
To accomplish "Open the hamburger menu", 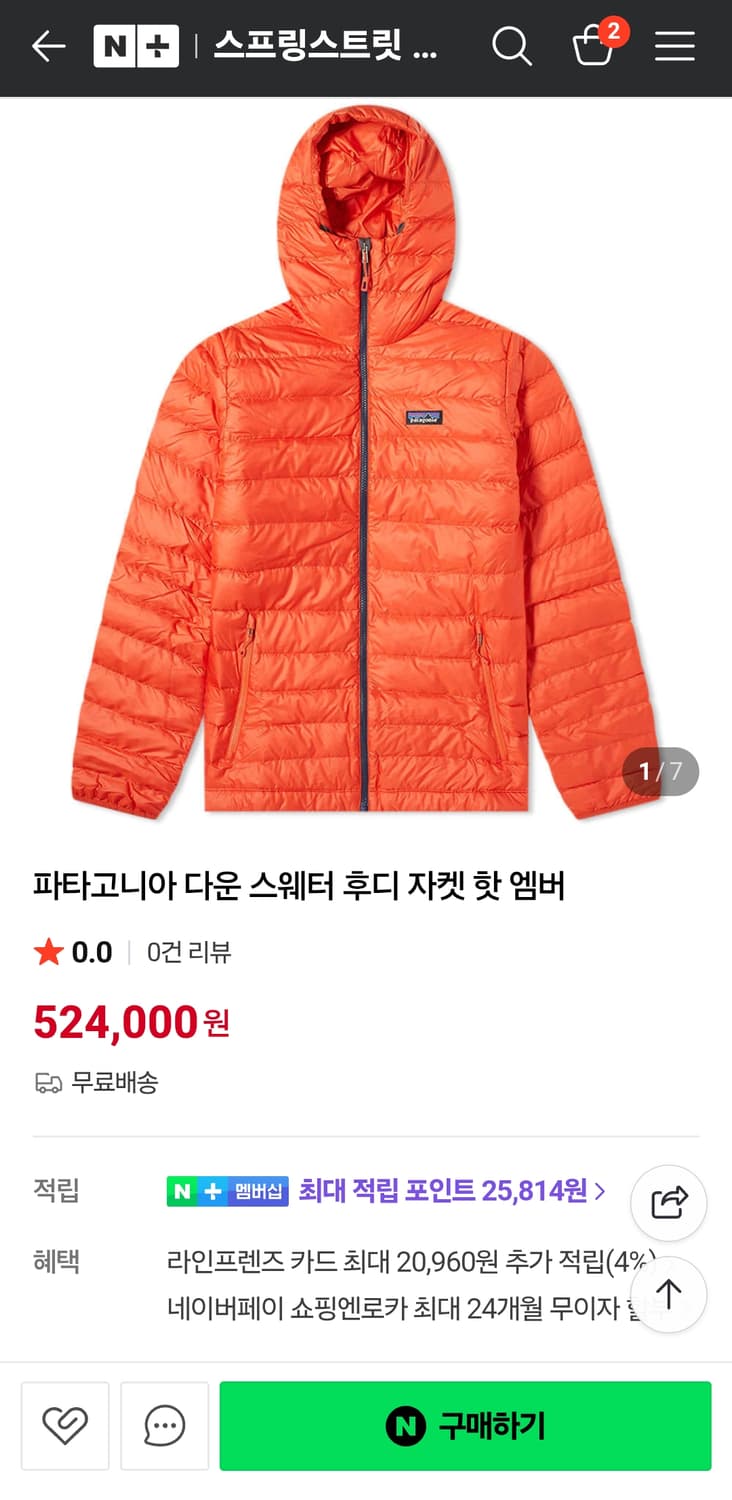I will point(676,46).
